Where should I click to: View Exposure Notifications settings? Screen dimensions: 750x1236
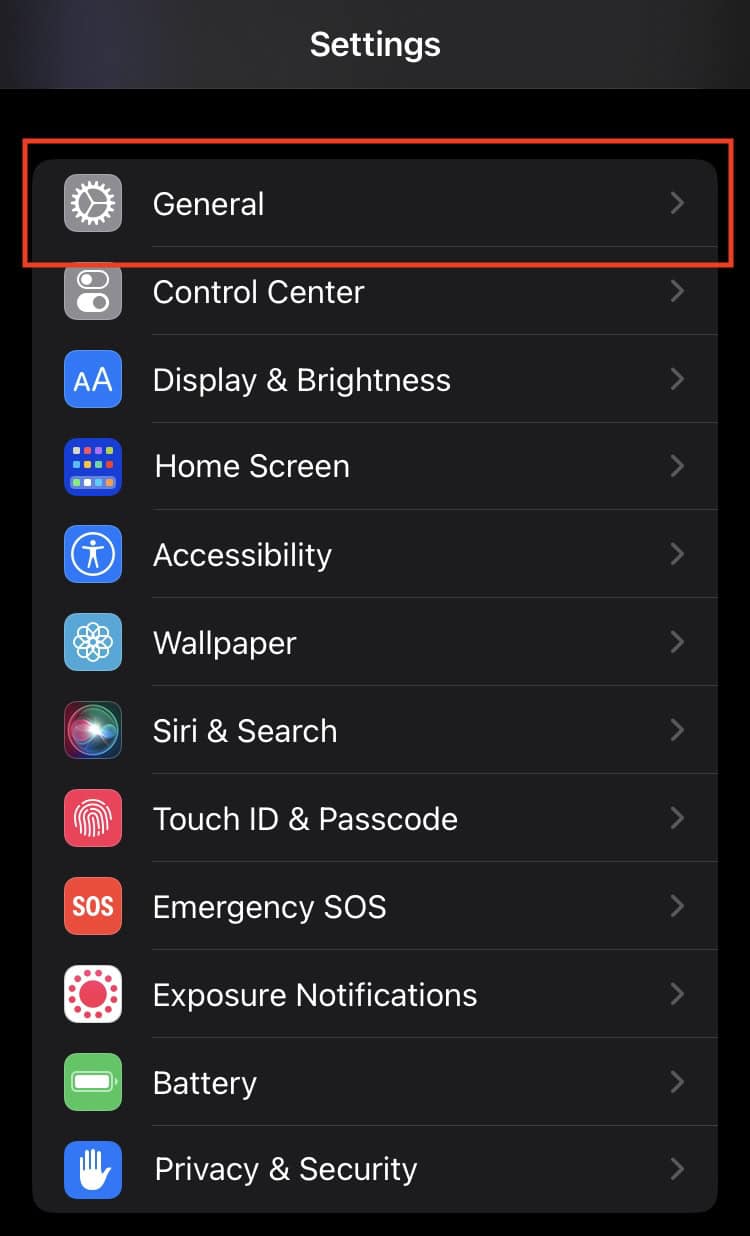(x=375, y=994)
